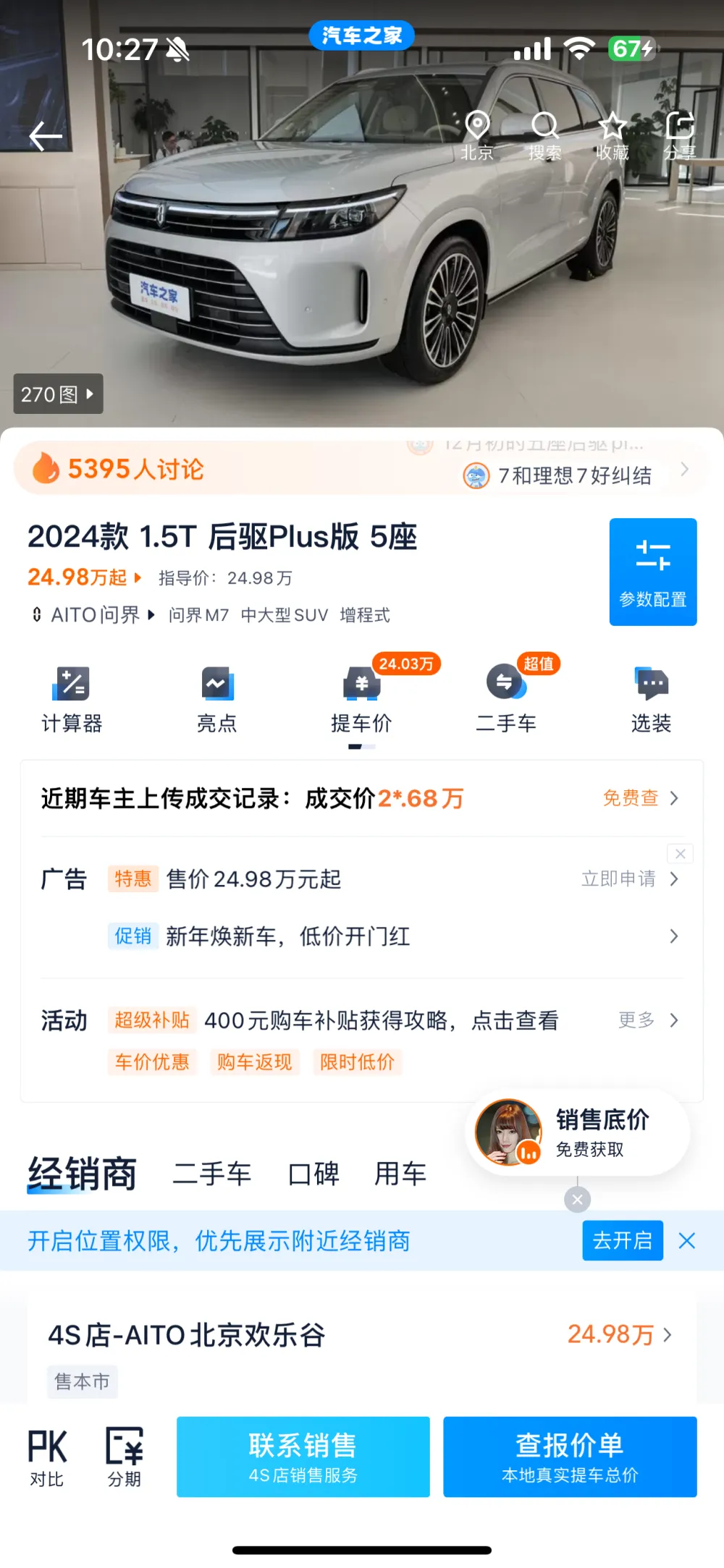
Task: Tap 联系销售 to contact sales
Action: pyautogui.click(x=303, y=1457)
